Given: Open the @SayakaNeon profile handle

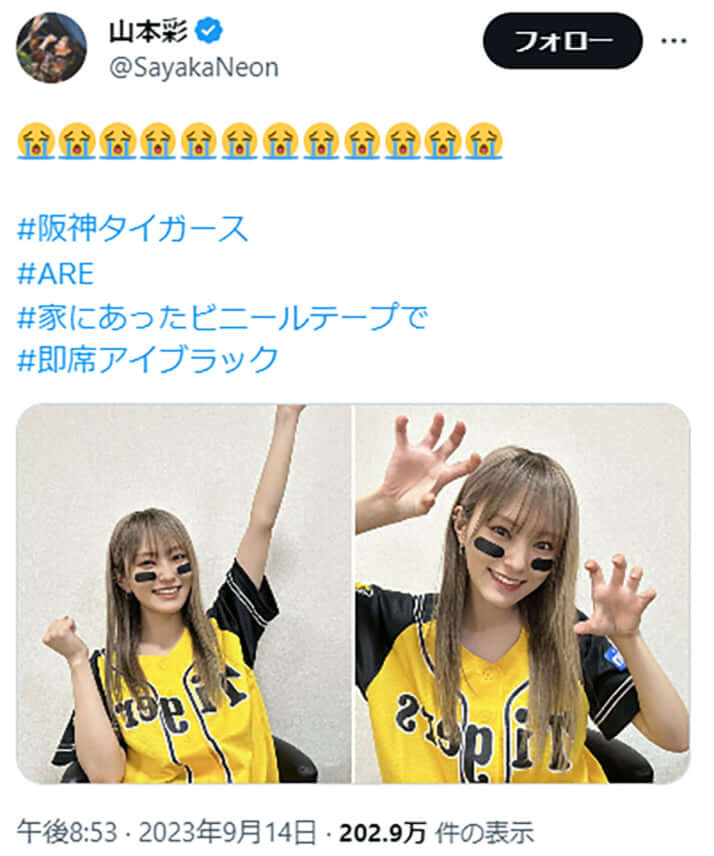Looking at the screenshot, I should click(194, 68).
